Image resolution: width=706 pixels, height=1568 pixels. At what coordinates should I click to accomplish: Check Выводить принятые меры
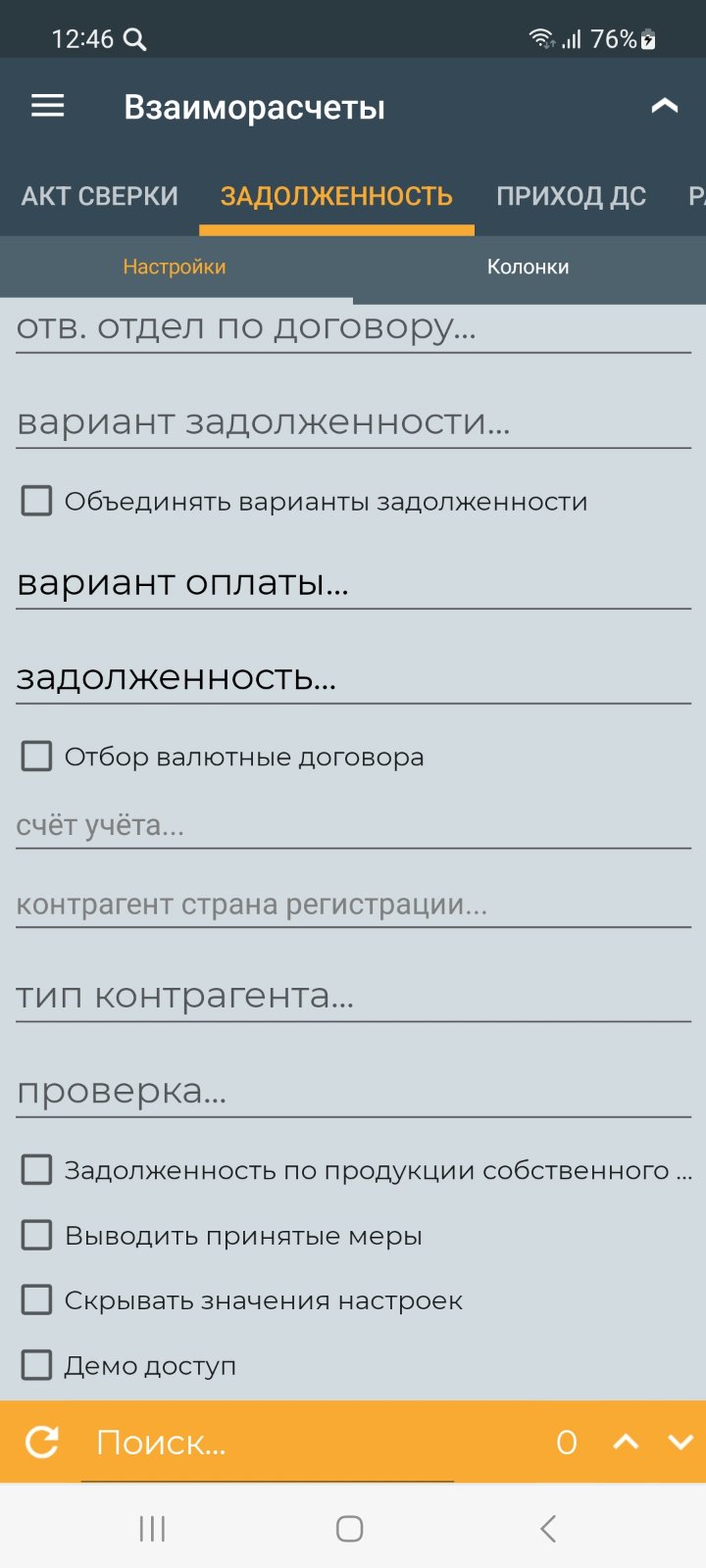click(x=37, y=1235)
